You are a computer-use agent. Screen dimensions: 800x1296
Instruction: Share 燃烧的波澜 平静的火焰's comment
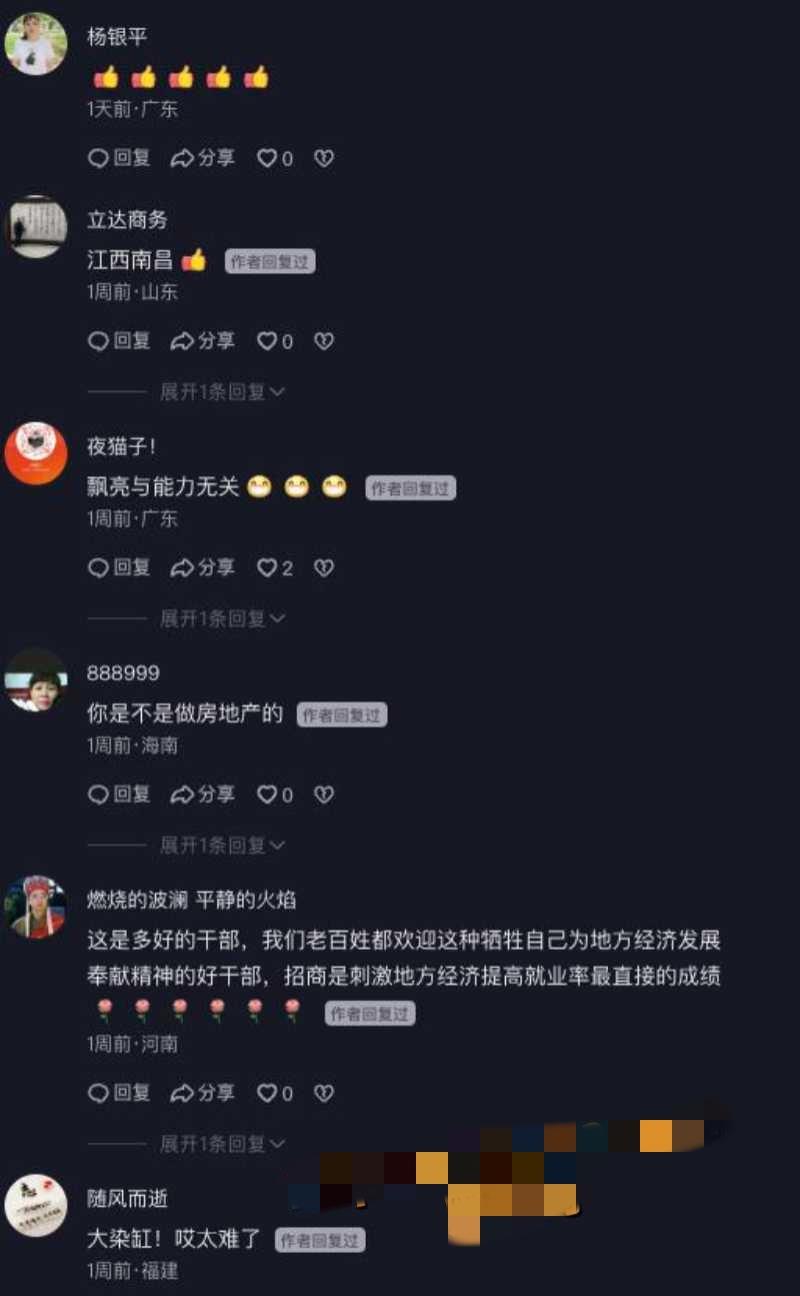click(203, 1093)
